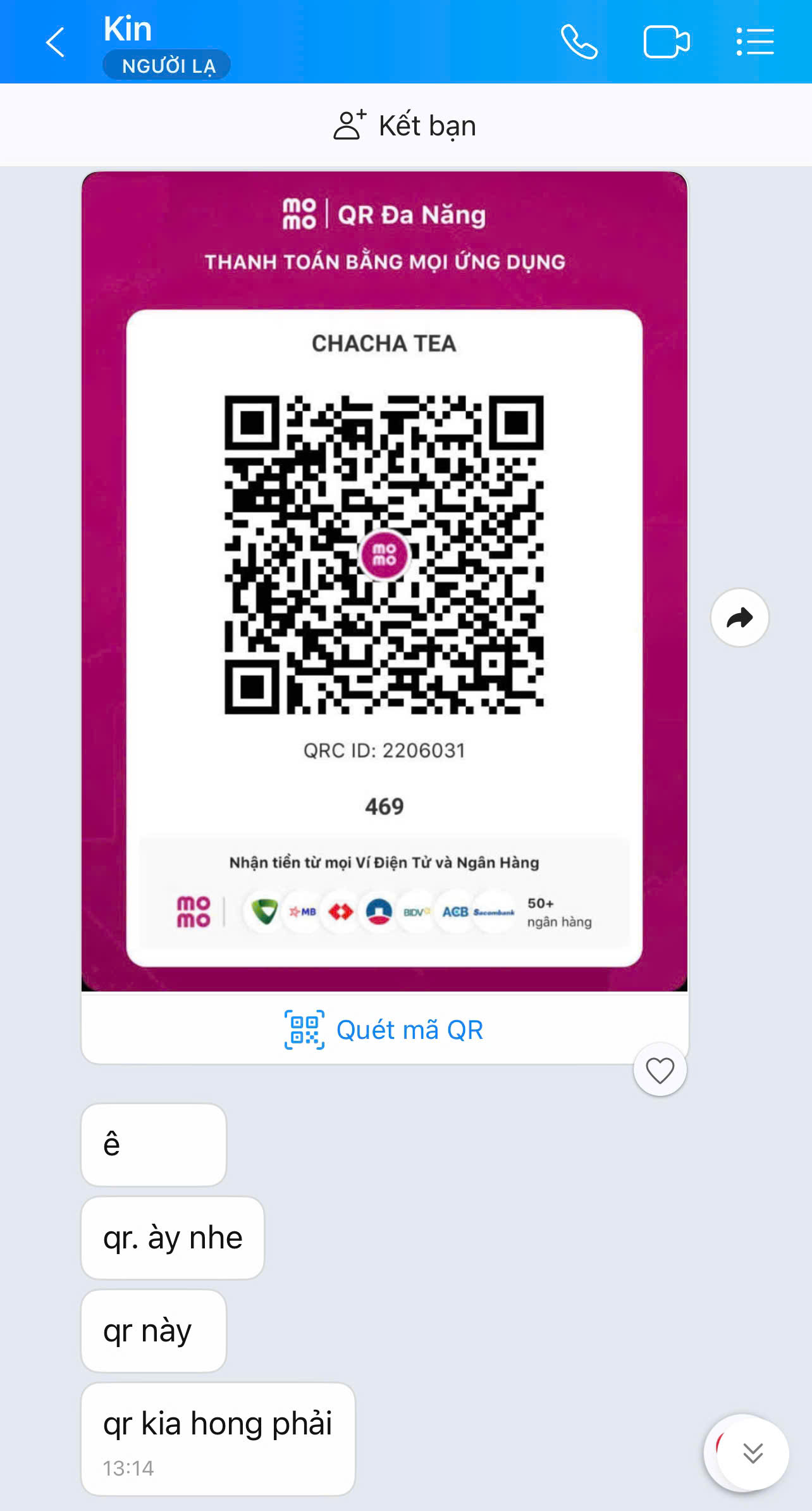Screen dimensions: 812x1511
Task: Start a video call with Kin
Action: 666,42
